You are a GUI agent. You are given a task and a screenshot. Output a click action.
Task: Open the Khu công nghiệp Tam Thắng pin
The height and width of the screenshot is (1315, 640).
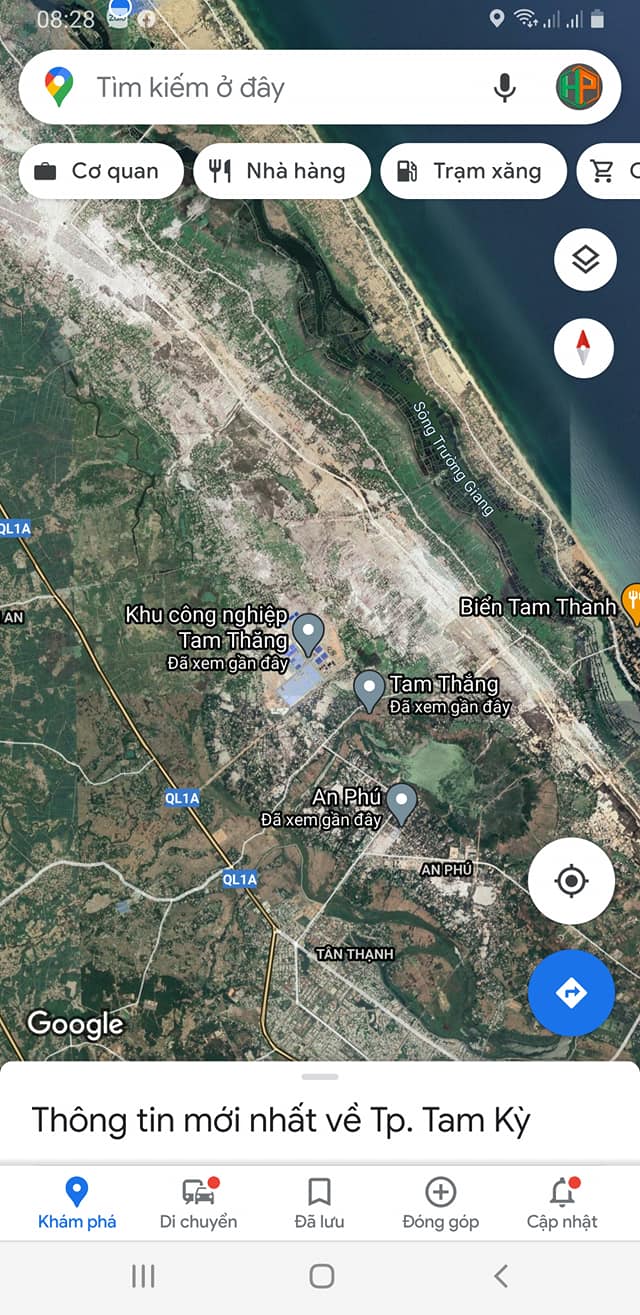click(308, 634)
